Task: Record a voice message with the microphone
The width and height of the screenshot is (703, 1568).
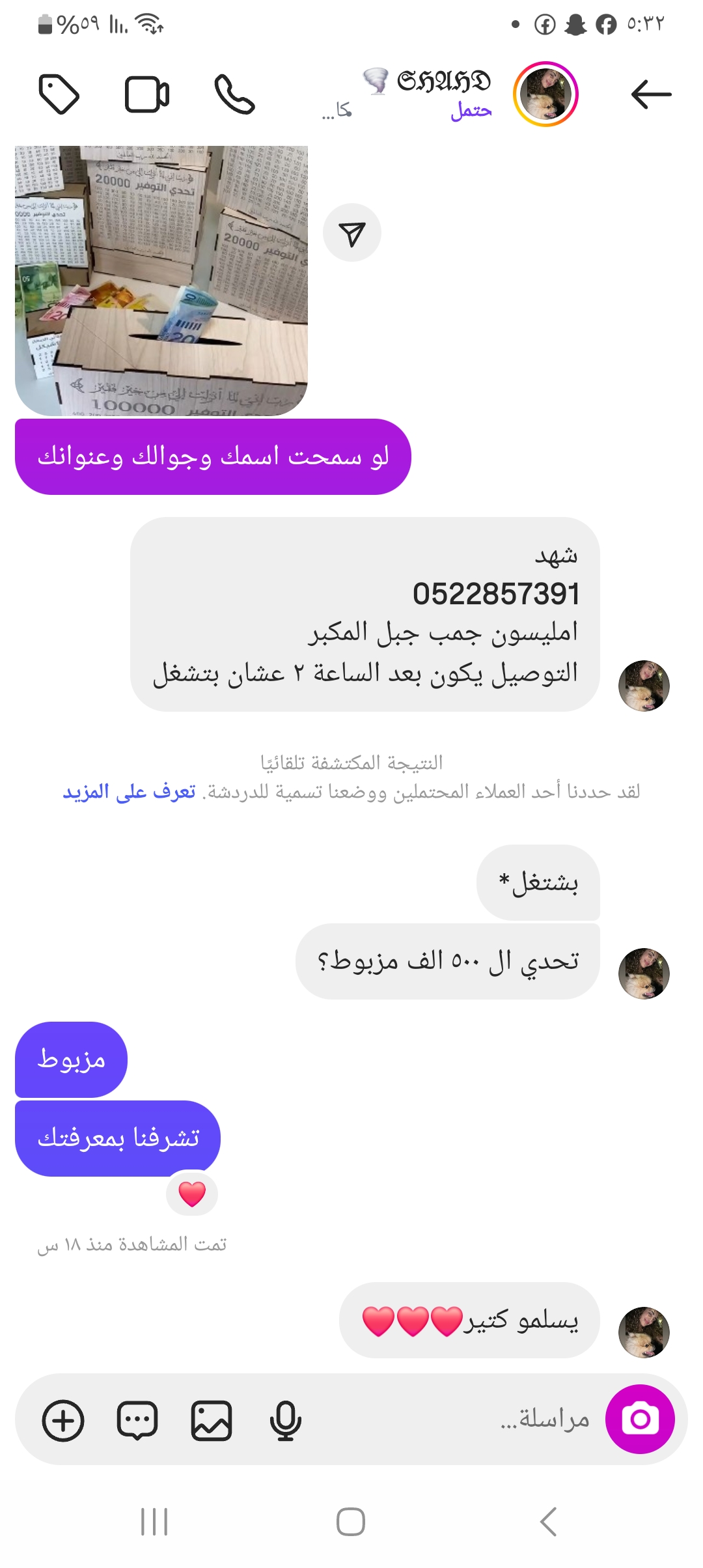Action: pyautogui.click(x=285, y=1420)
